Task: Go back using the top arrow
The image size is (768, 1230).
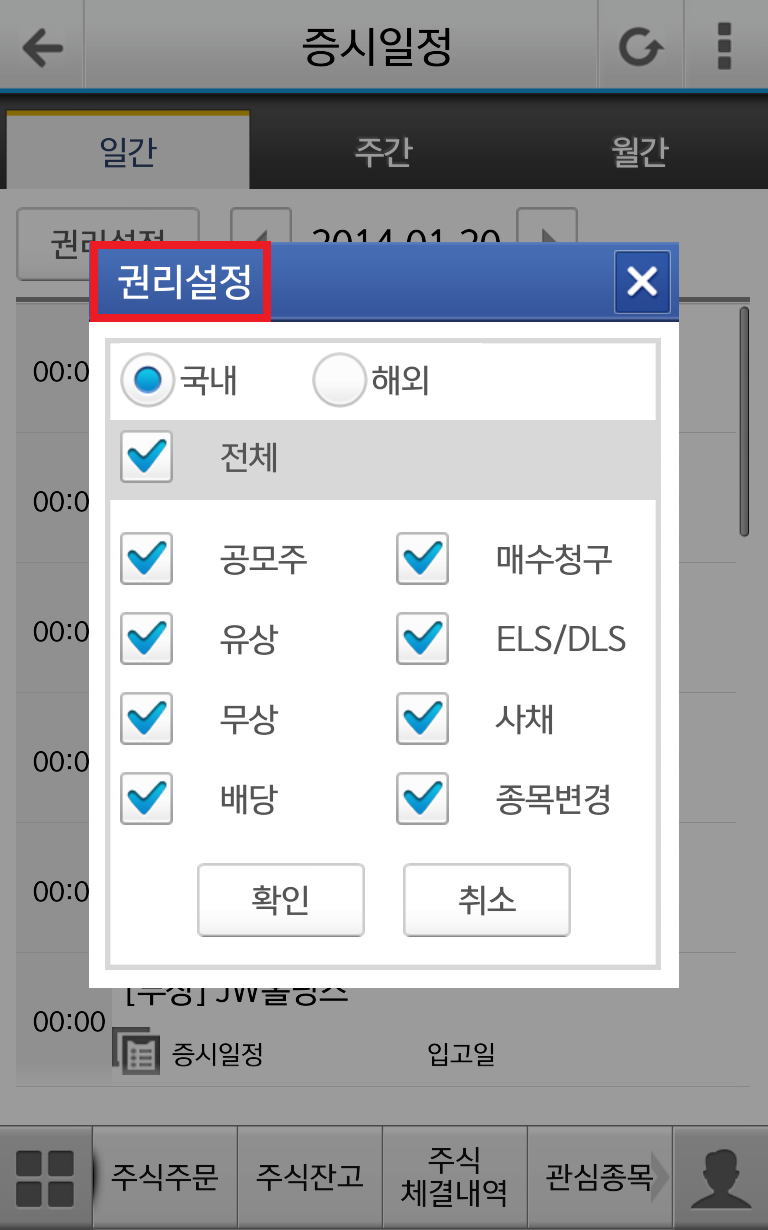Action: point(42,47)
